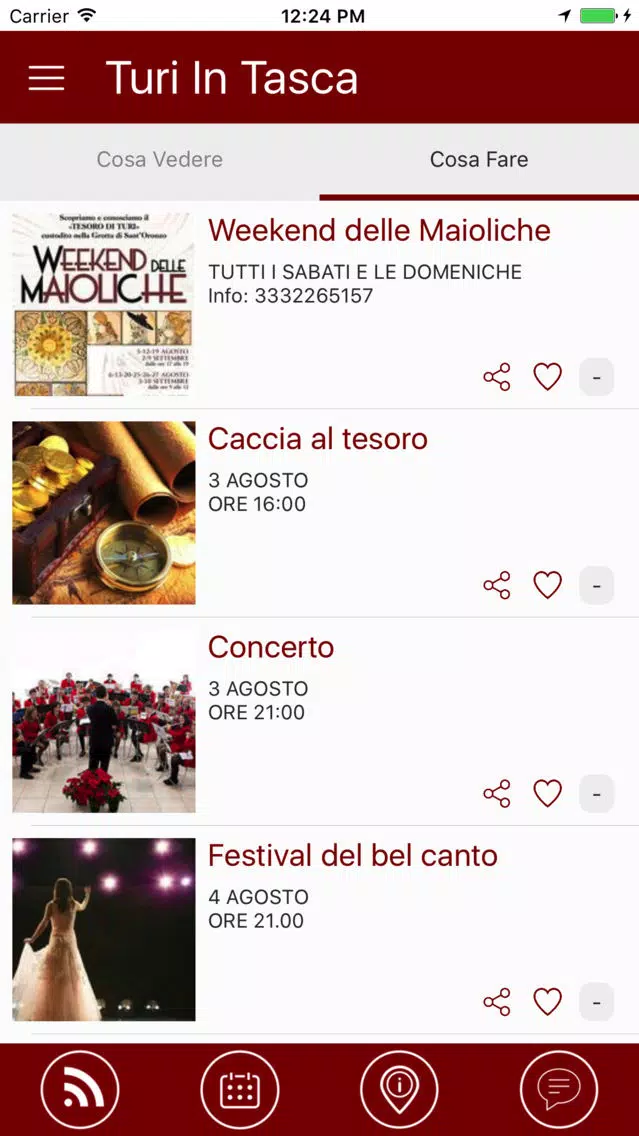Screen dimensions: 639x1136
Task: Open the hamburger drawer menu
Action: coord(46,78)
